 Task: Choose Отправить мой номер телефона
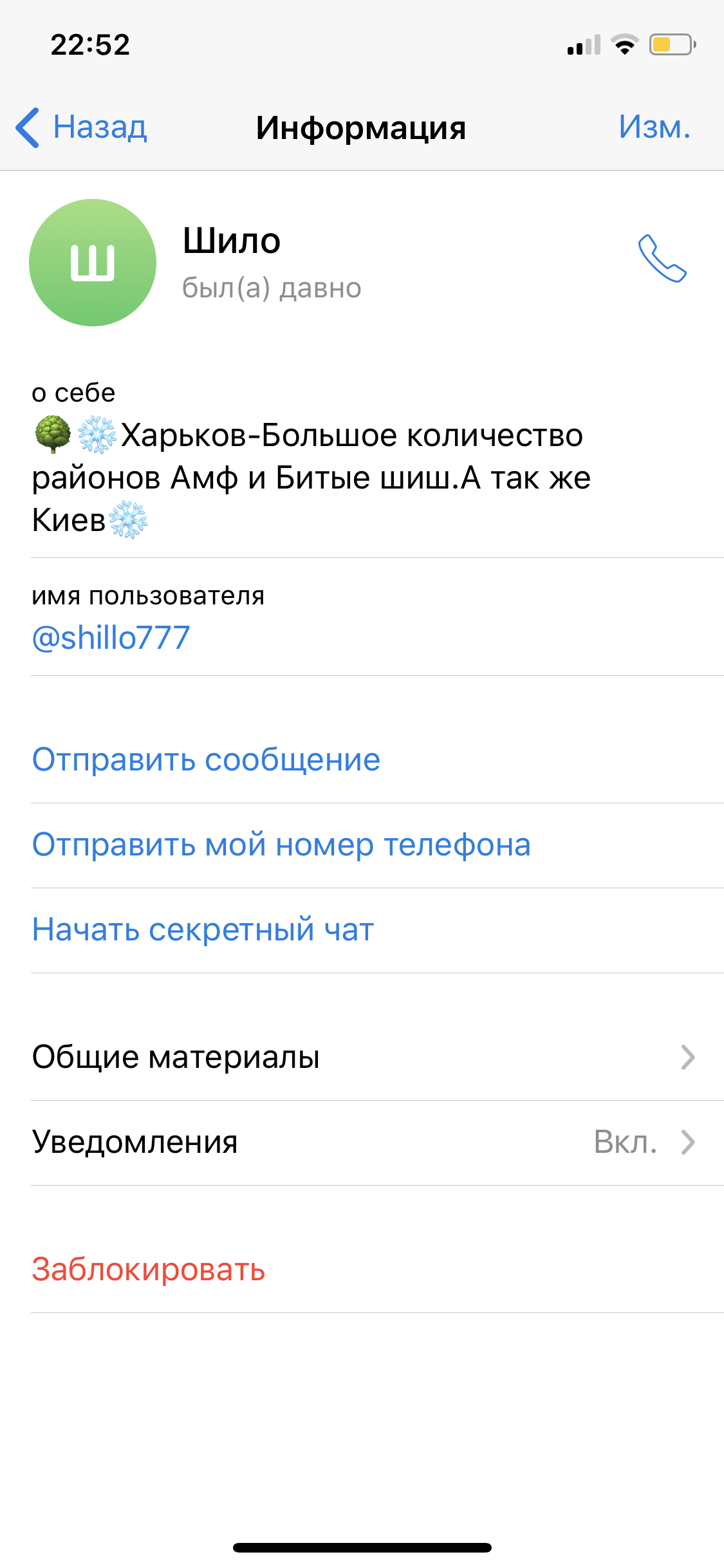(377, 845)
